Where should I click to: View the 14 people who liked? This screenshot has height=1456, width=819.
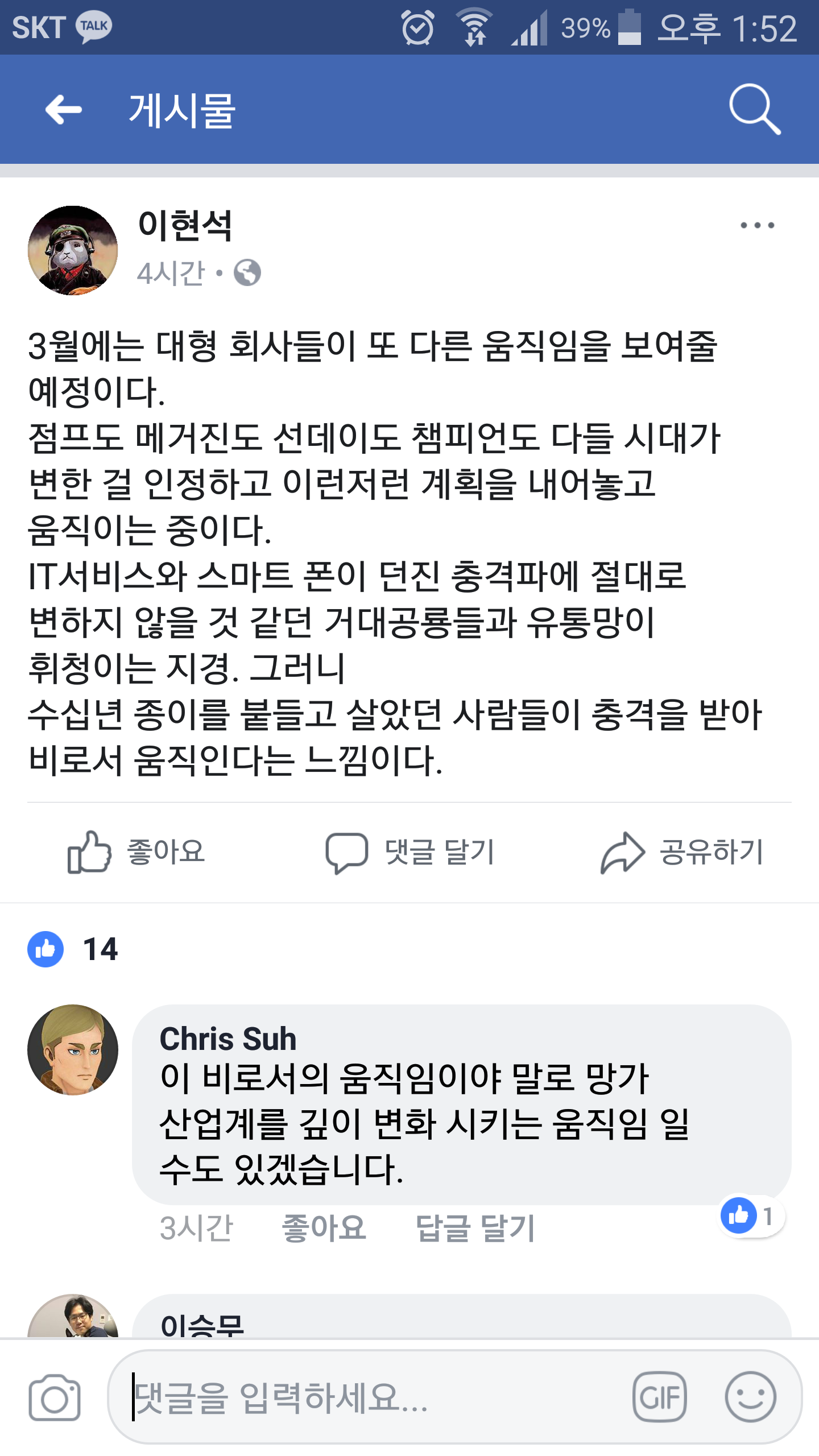[x=74, y=949]
